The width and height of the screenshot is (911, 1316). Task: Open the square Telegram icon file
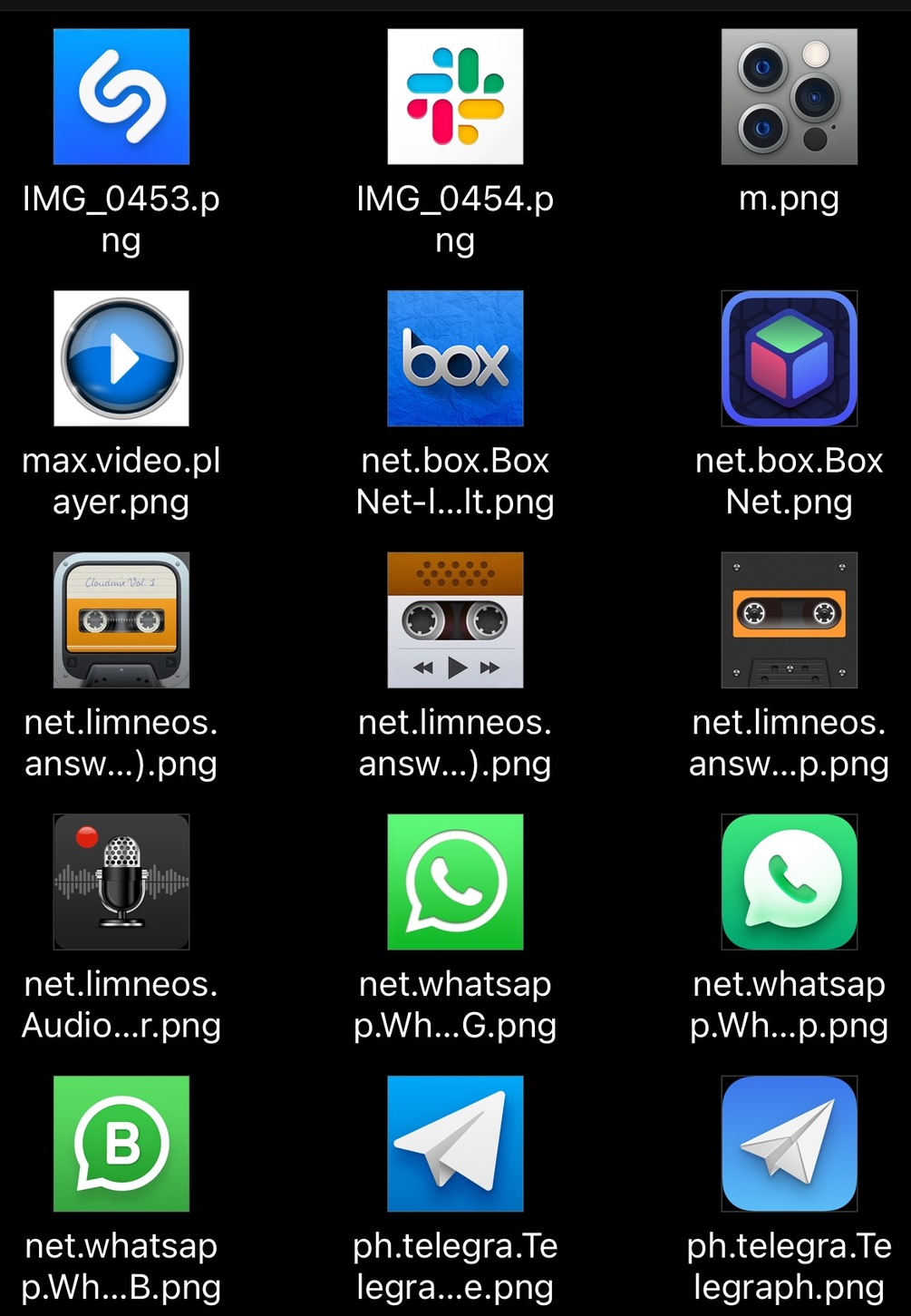[455, 1144]
